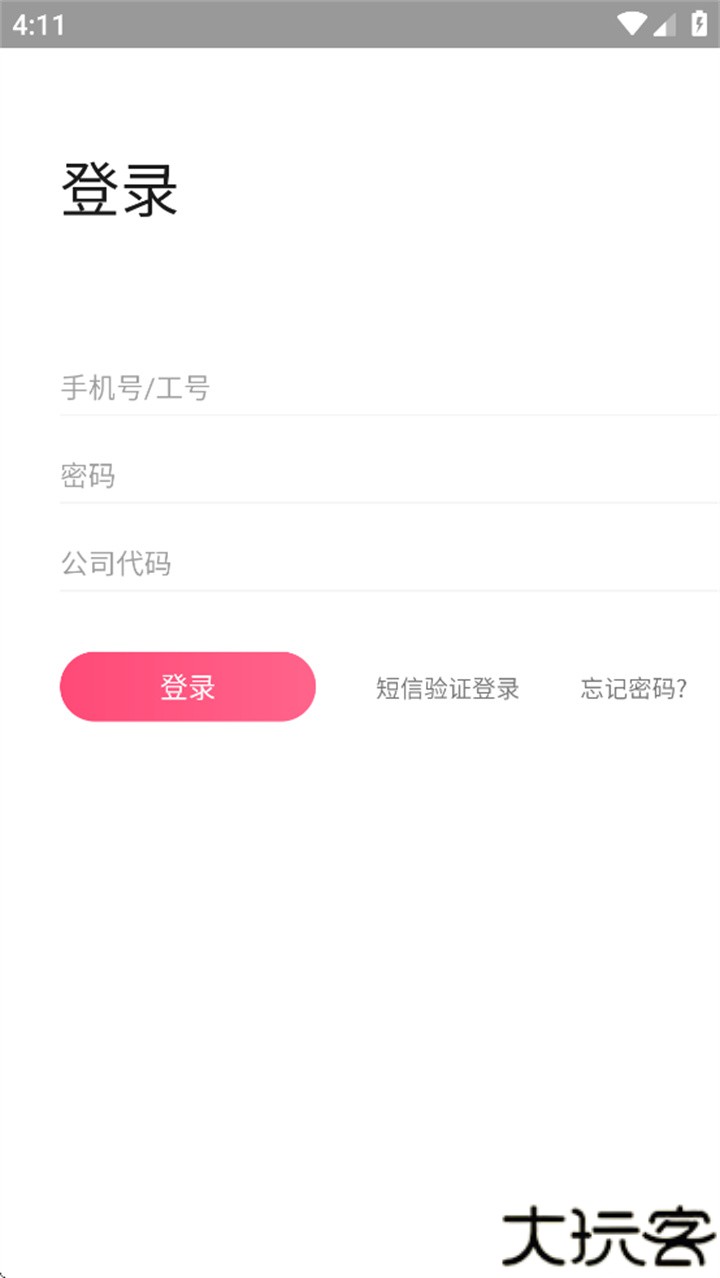Image resolution: width=720 pixels, height=1278 pixels.
Task: Click the 密码 password input field
Action: pyautogui.click(x=300, y=477)
